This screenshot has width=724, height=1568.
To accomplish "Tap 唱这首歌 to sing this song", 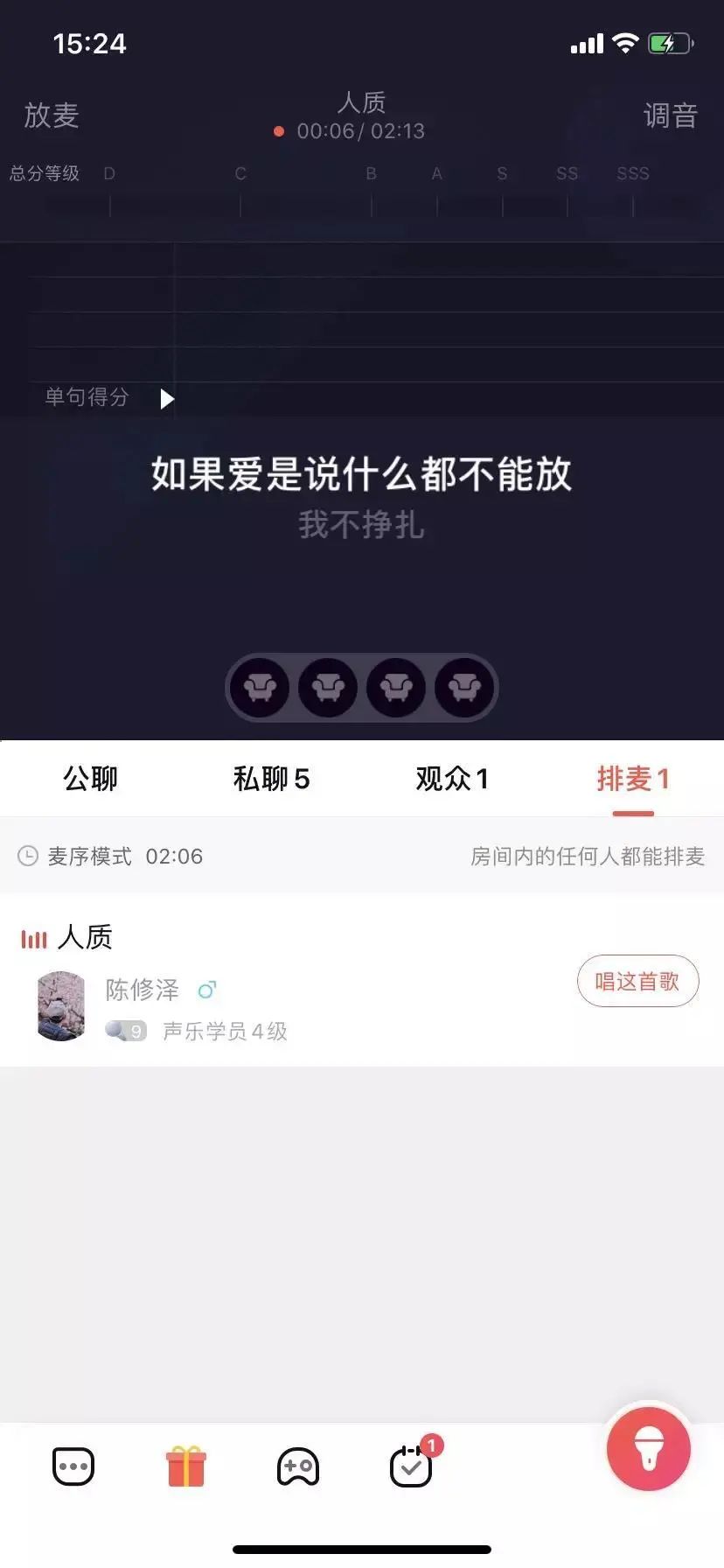I will click(637, 982).
